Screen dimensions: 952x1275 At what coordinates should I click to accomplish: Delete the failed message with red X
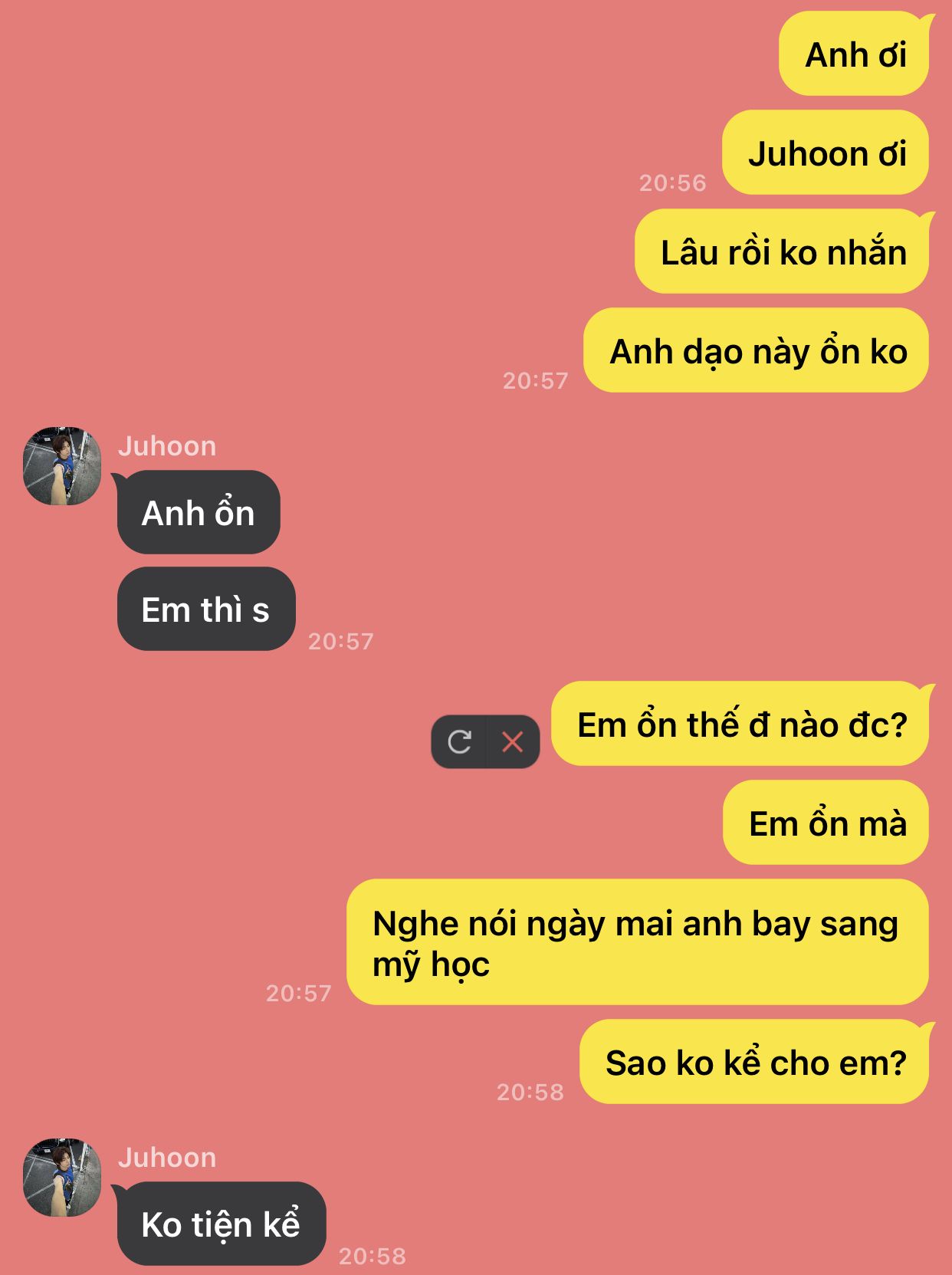[512, 741]
